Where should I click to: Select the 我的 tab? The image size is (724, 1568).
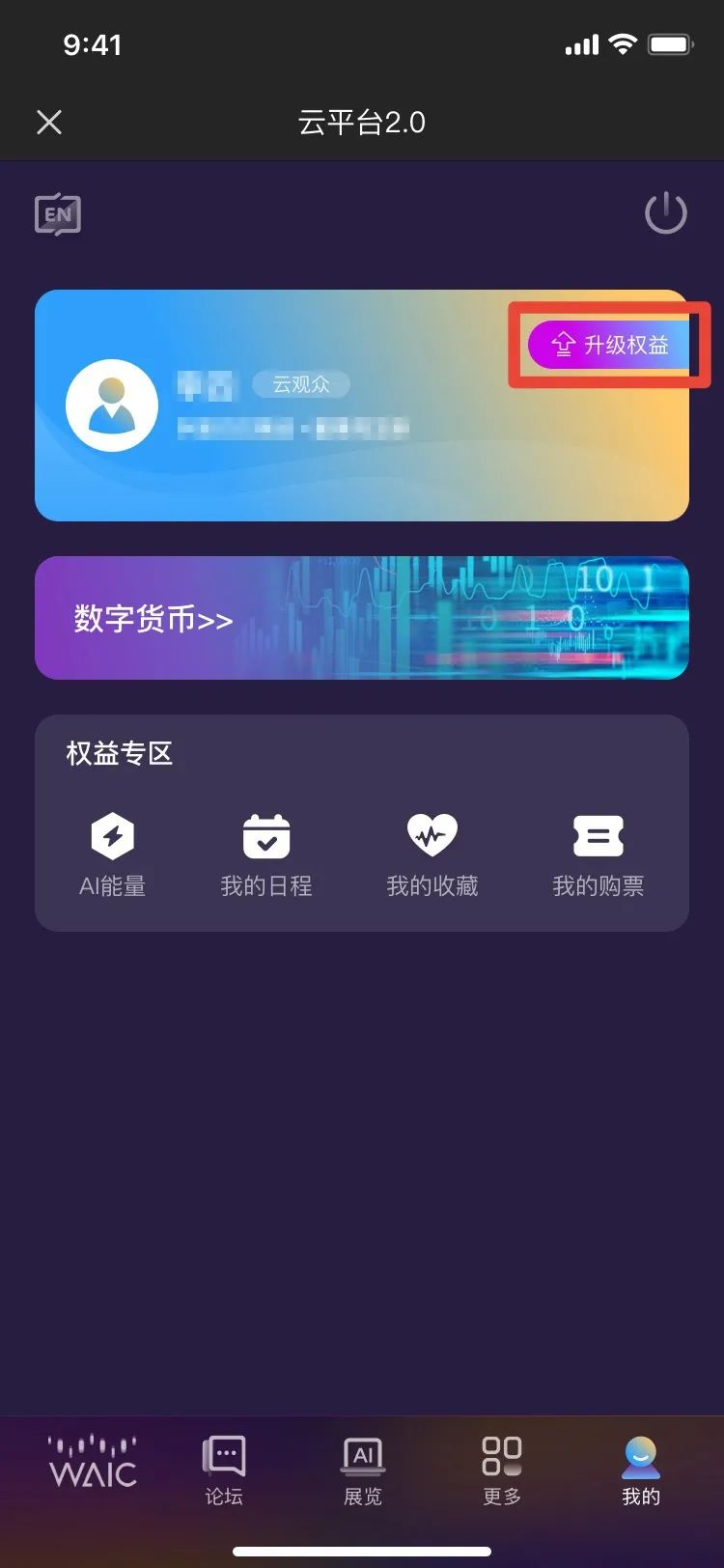641,1470
